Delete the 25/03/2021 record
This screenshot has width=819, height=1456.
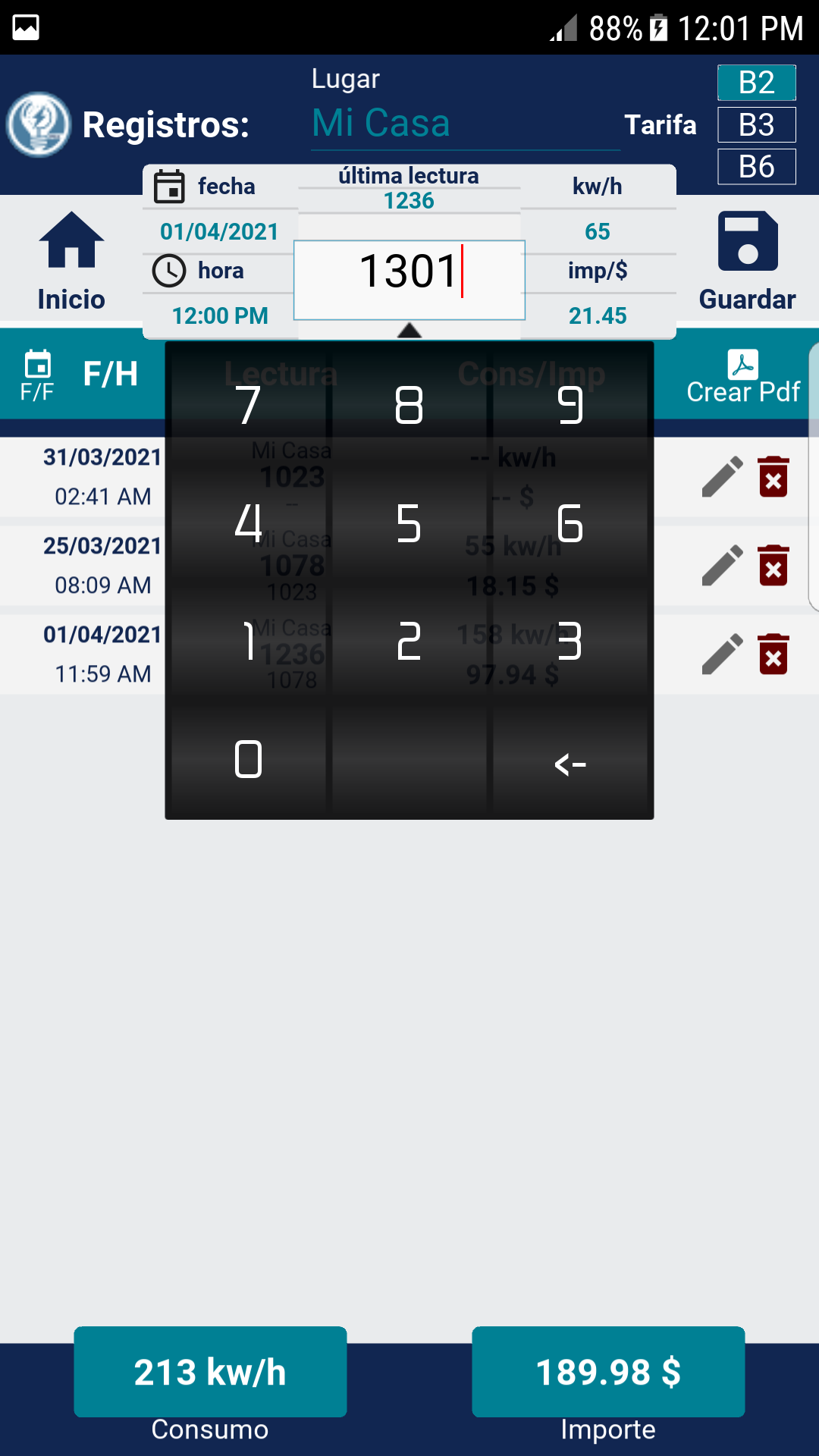[x=773, y=566]
